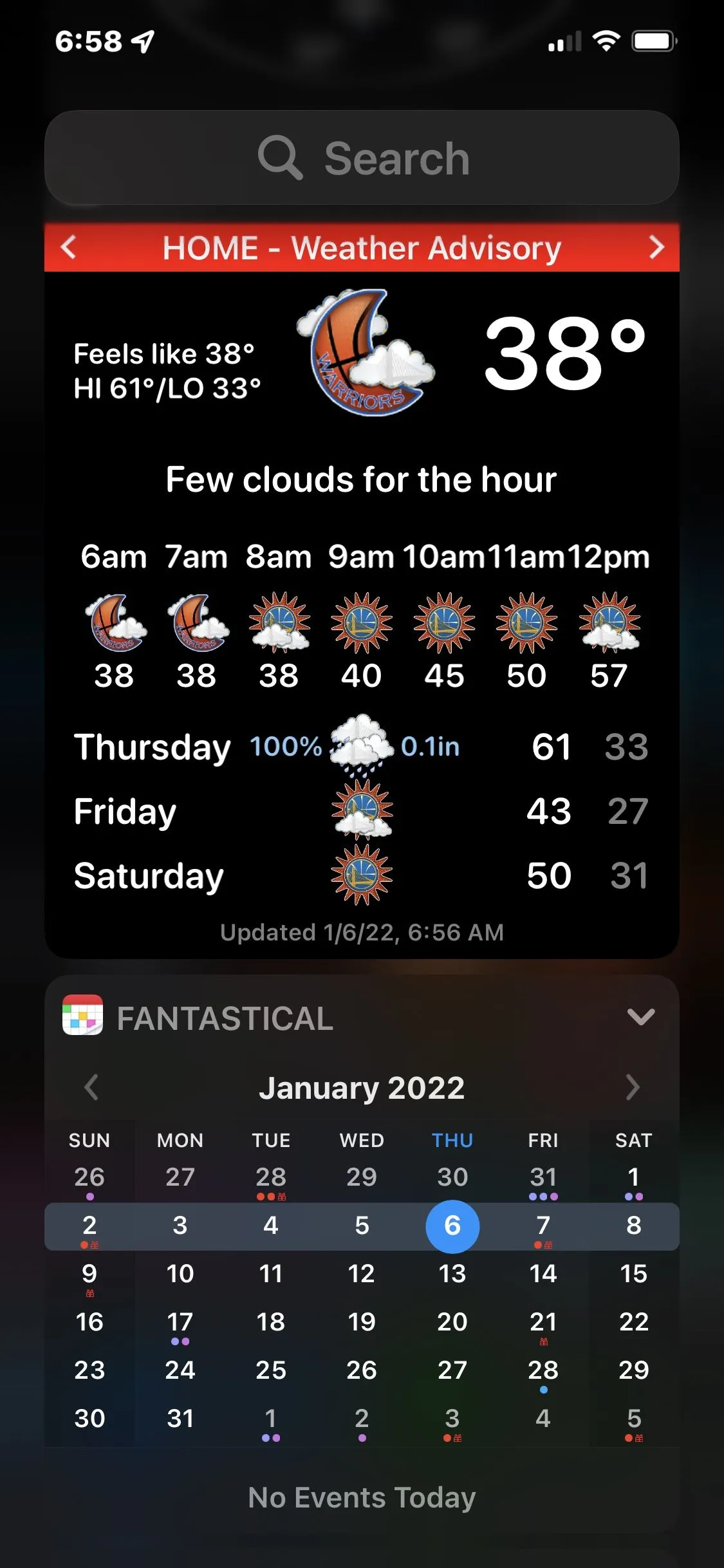The width and height of the screenshot is (724, 1568).
Task: Collapse the Fantastical widget chevron
Action: tap(640, 1018)
